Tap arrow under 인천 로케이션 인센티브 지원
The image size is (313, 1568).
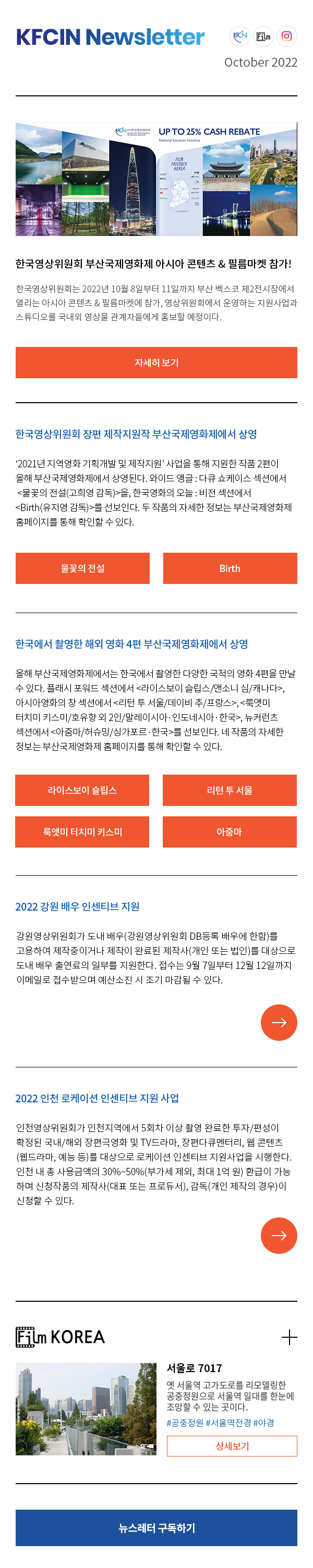(279, 1236)
